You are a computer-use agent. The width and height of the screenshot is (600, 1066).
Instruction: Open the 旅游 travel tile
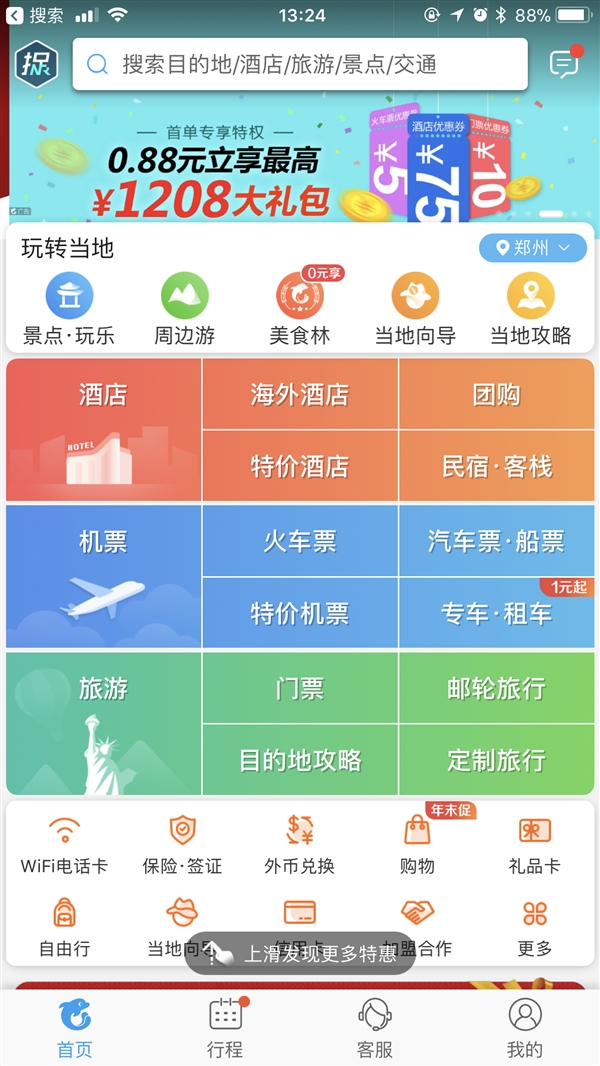[103, 724]
